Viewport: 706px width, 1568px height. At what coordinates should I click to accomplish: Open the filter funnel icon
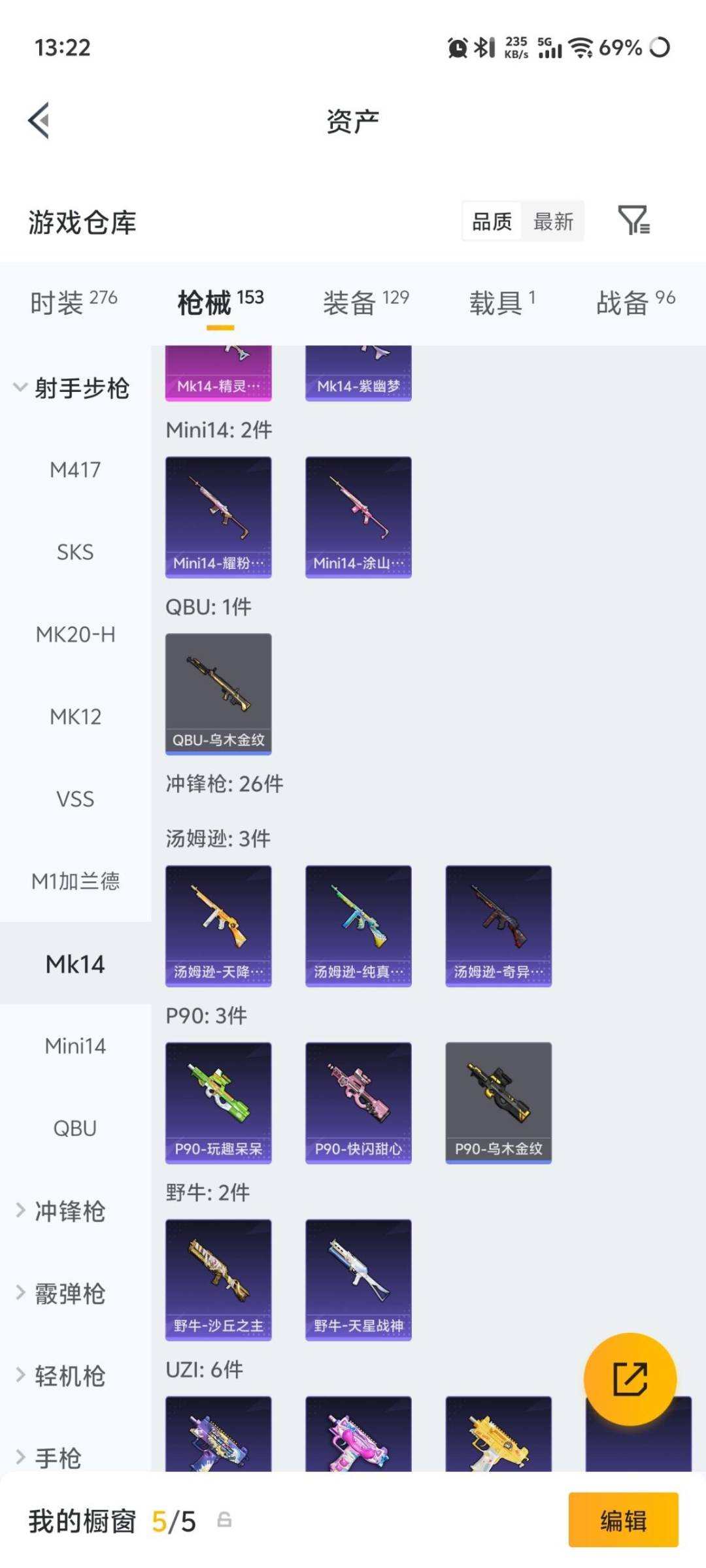634,220
